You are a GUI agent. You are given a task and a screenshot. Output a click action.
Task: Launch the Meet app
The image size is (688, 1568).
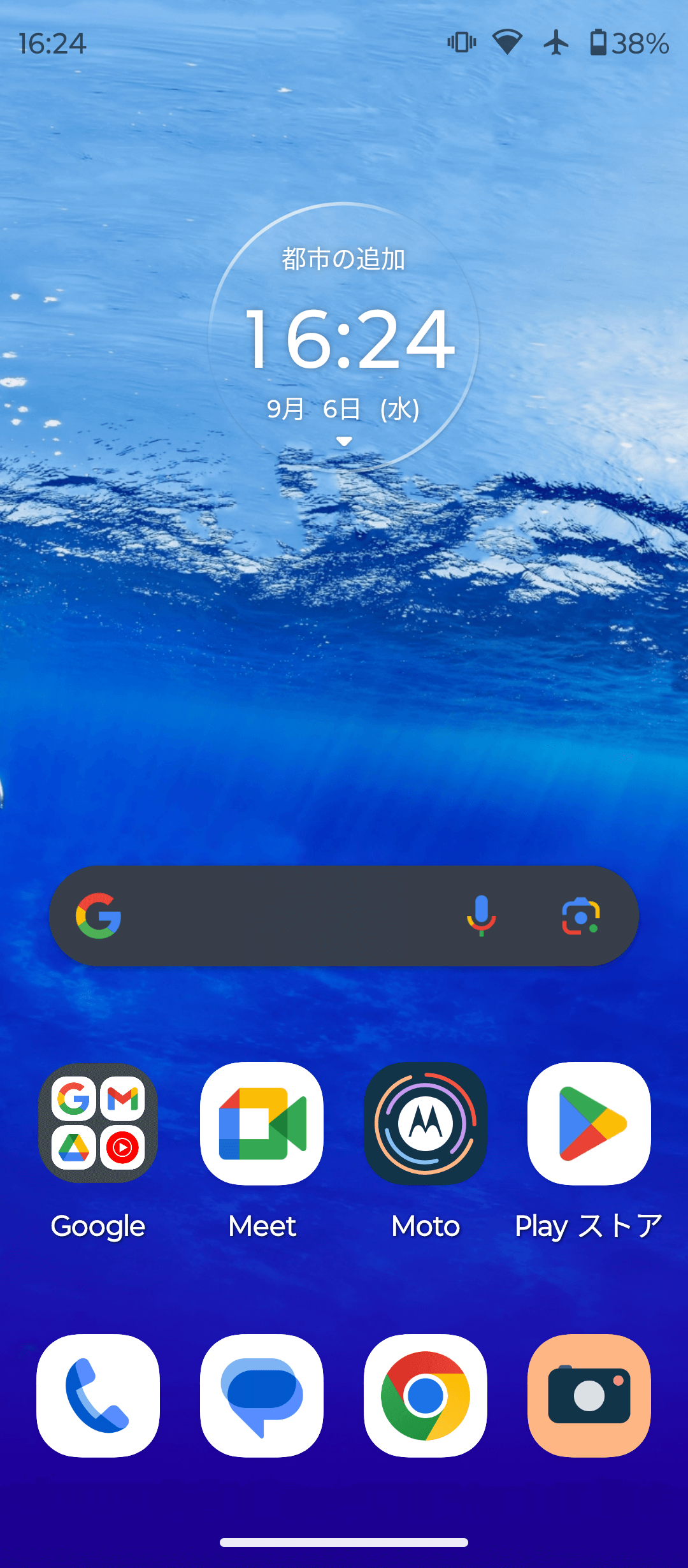tap(262, 1123)
